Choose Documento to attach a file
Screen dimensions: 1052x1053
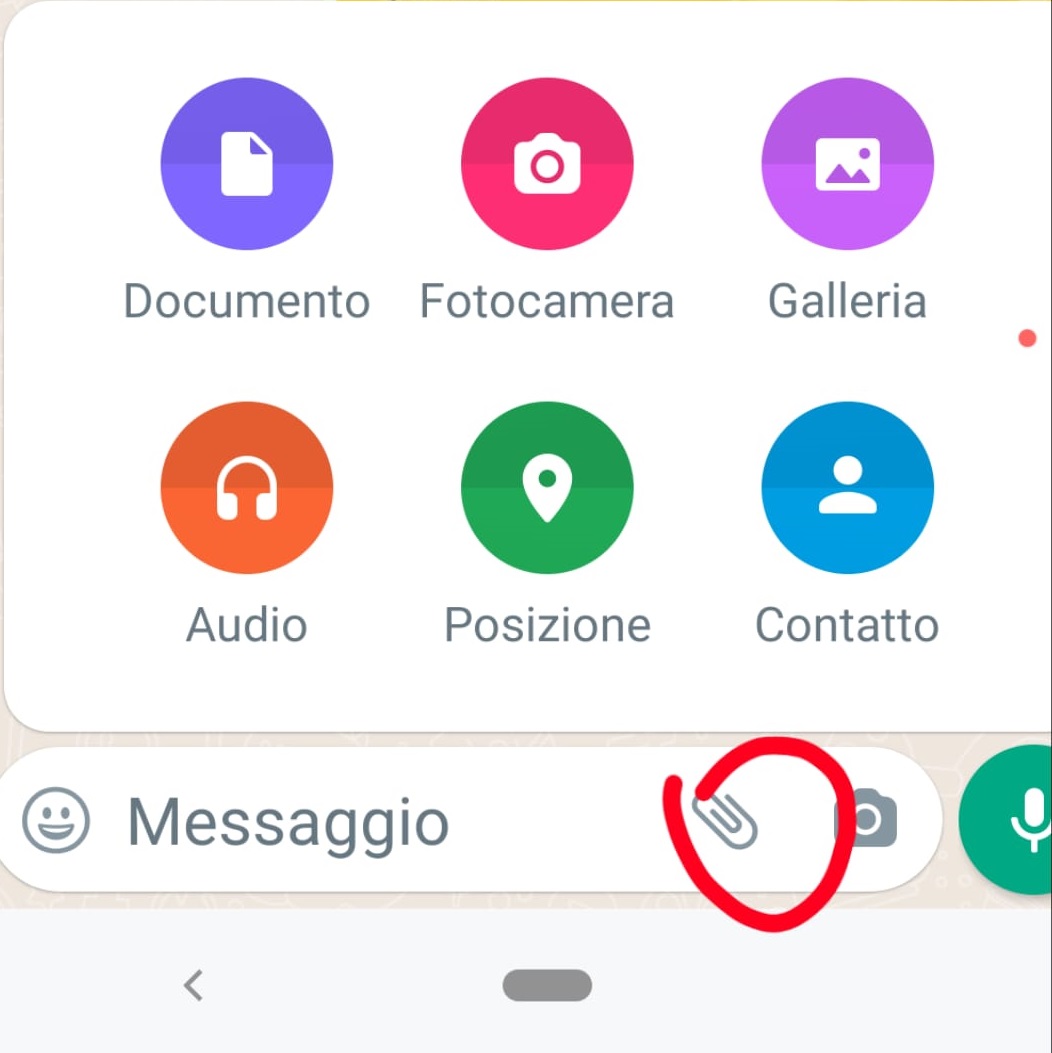246,164
